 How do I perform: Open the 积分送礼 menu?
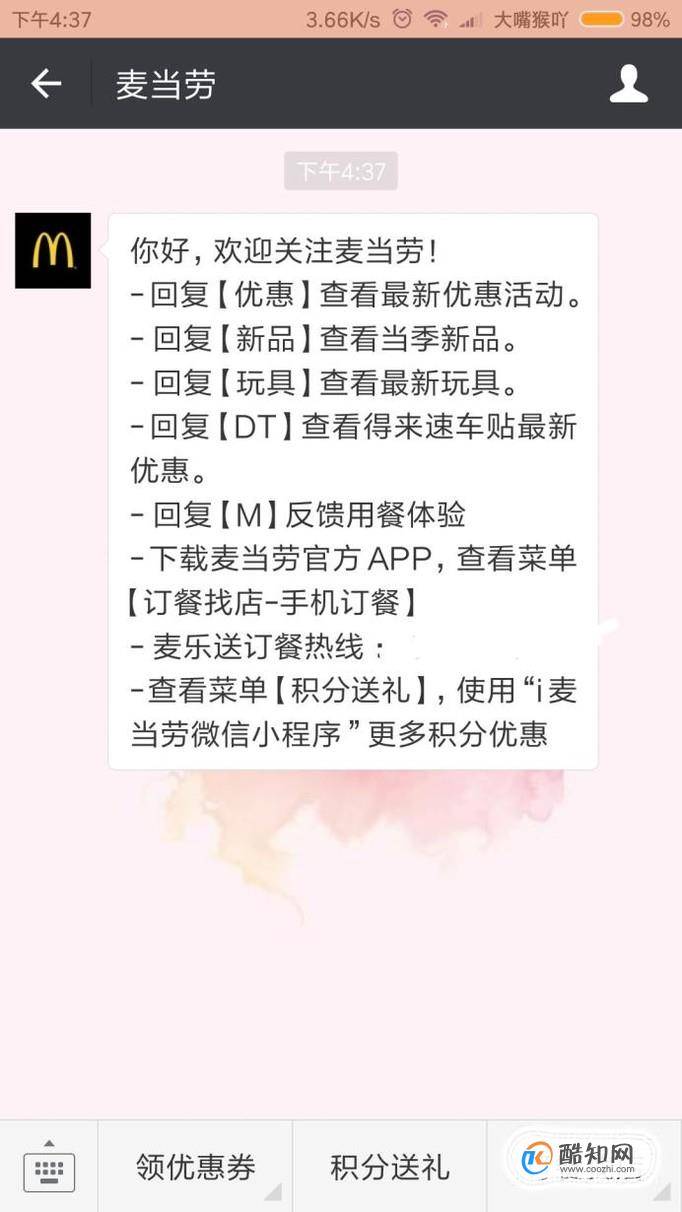coord(390,1166)
